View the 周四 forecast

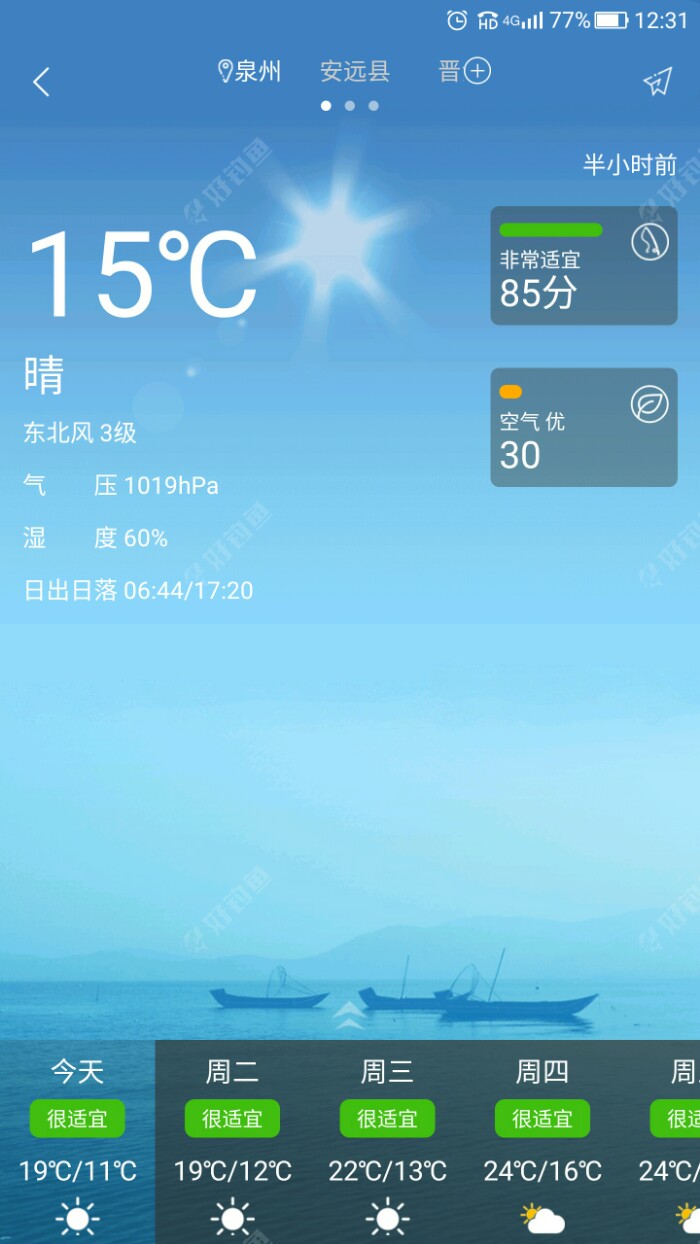click(x=542, y=1140)
